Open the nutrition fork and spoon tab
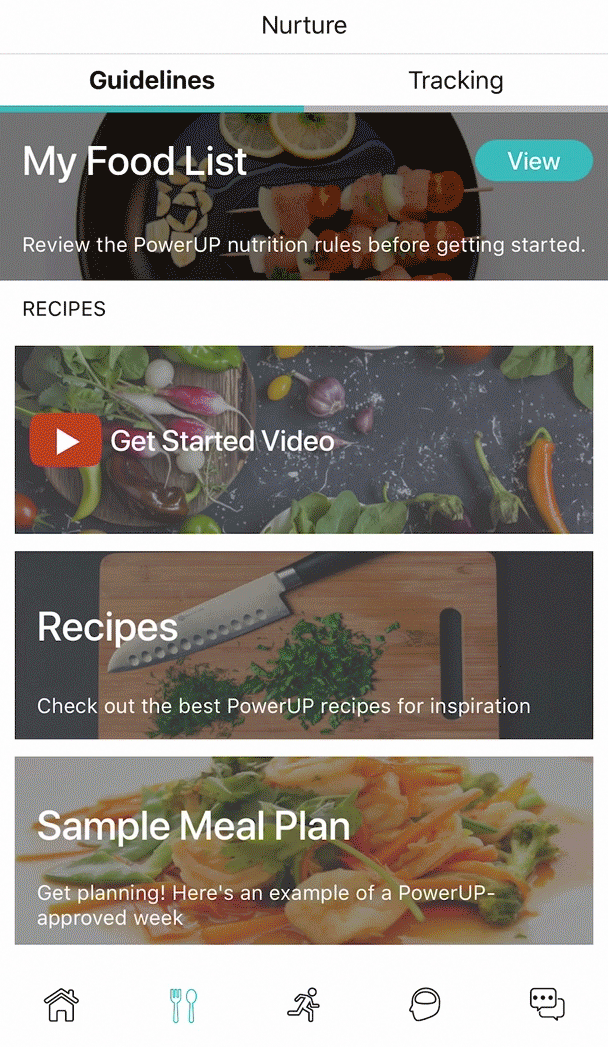 coord(183,1003)
